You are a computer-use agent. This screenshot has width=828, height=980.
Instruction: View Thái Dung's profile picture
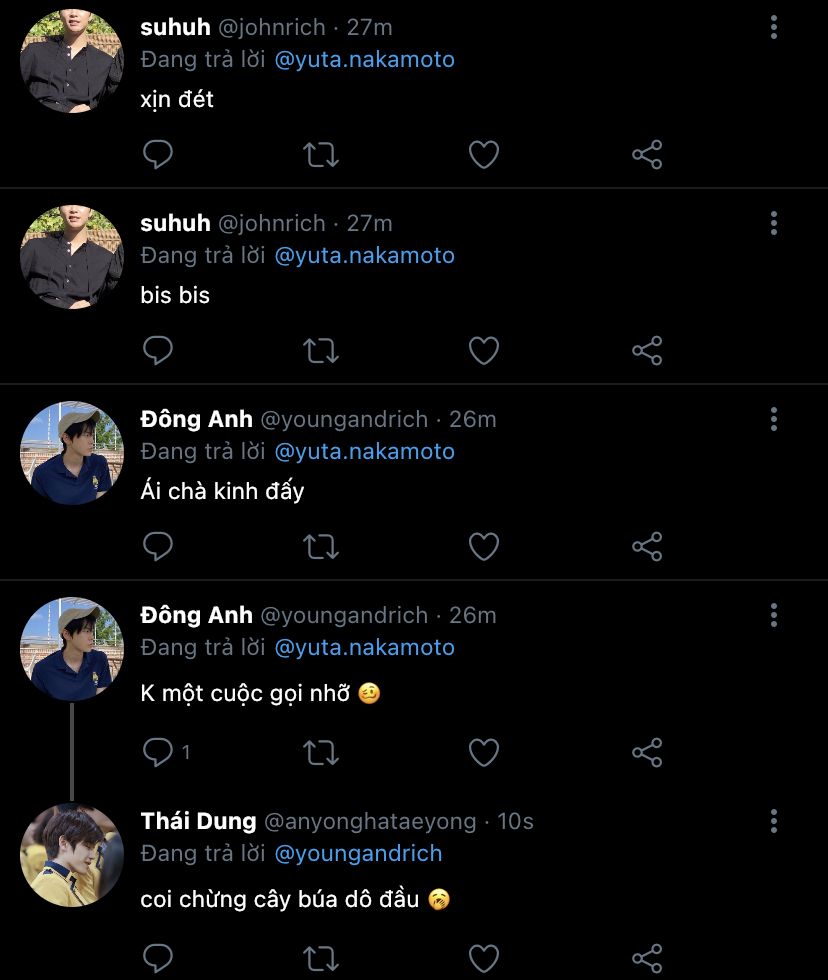pyautogui.click(x=72, y=855)
